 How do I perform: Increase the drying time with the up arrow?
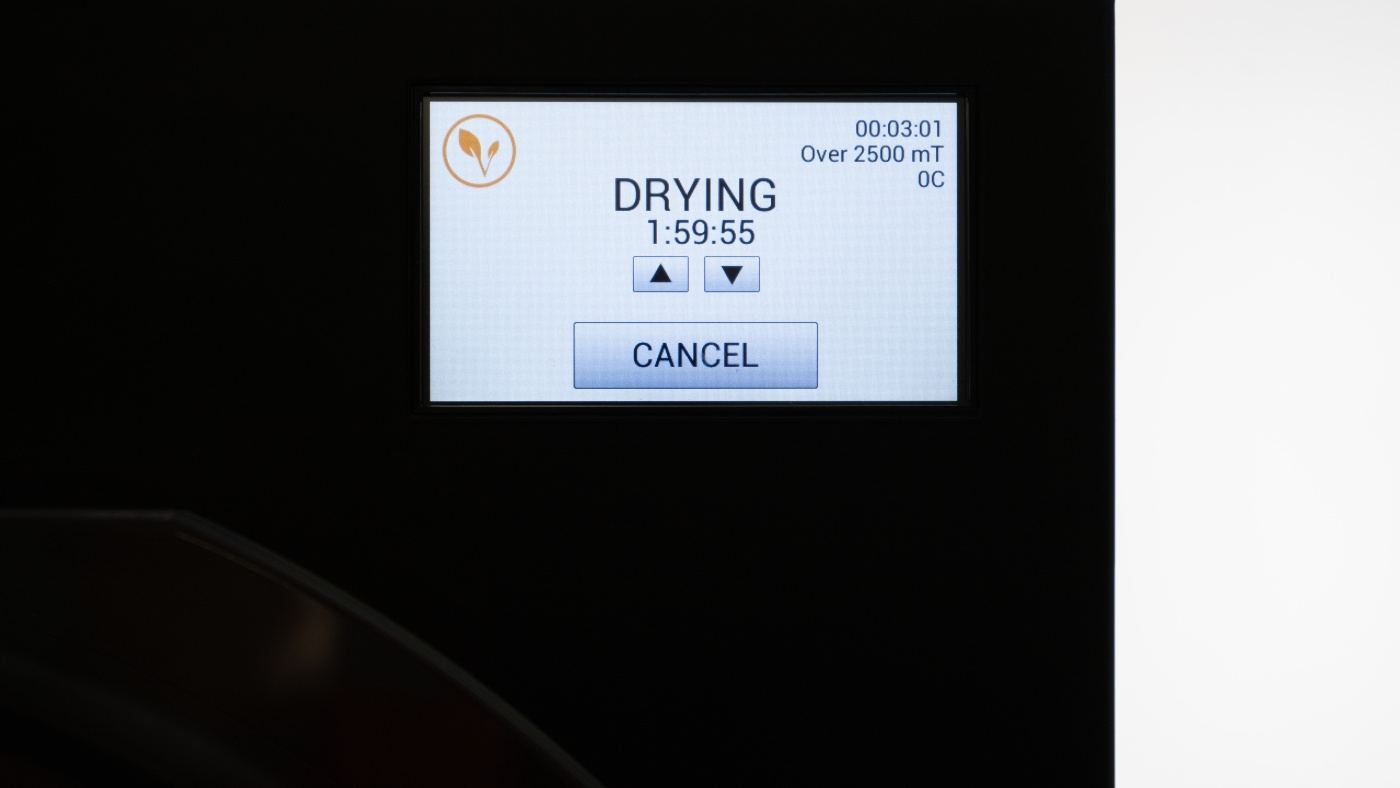(660, 274)
